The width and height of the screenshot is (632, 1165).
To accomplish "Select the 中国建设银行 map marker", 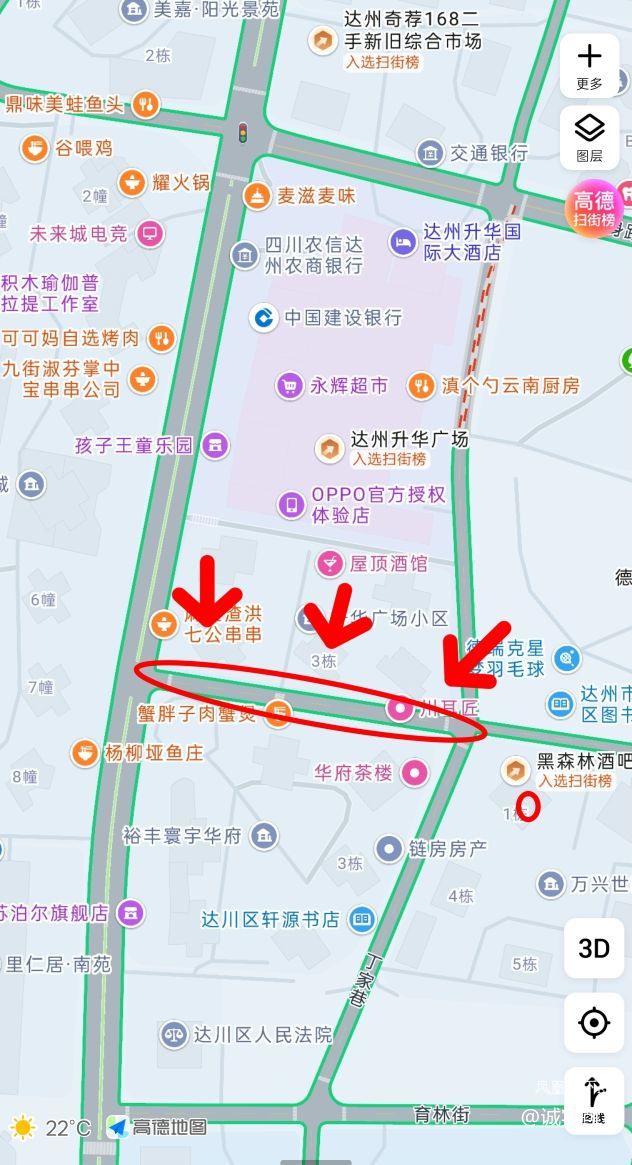I will [264, 318].
